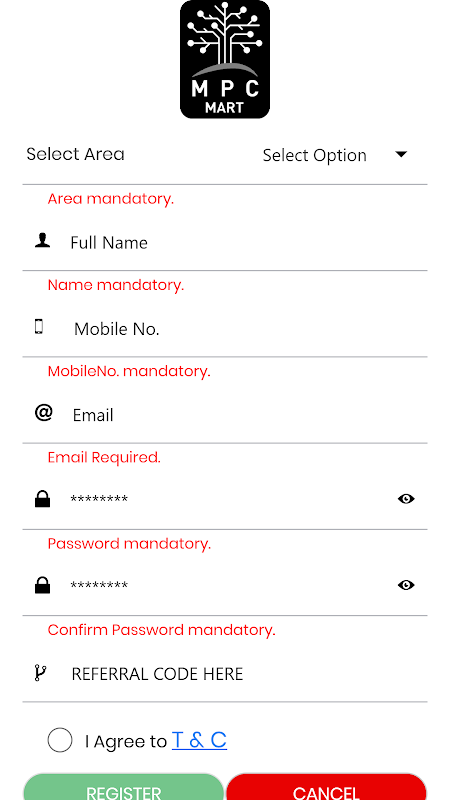
Task: Tap the confirm password field
Action: tap(224, 585)
